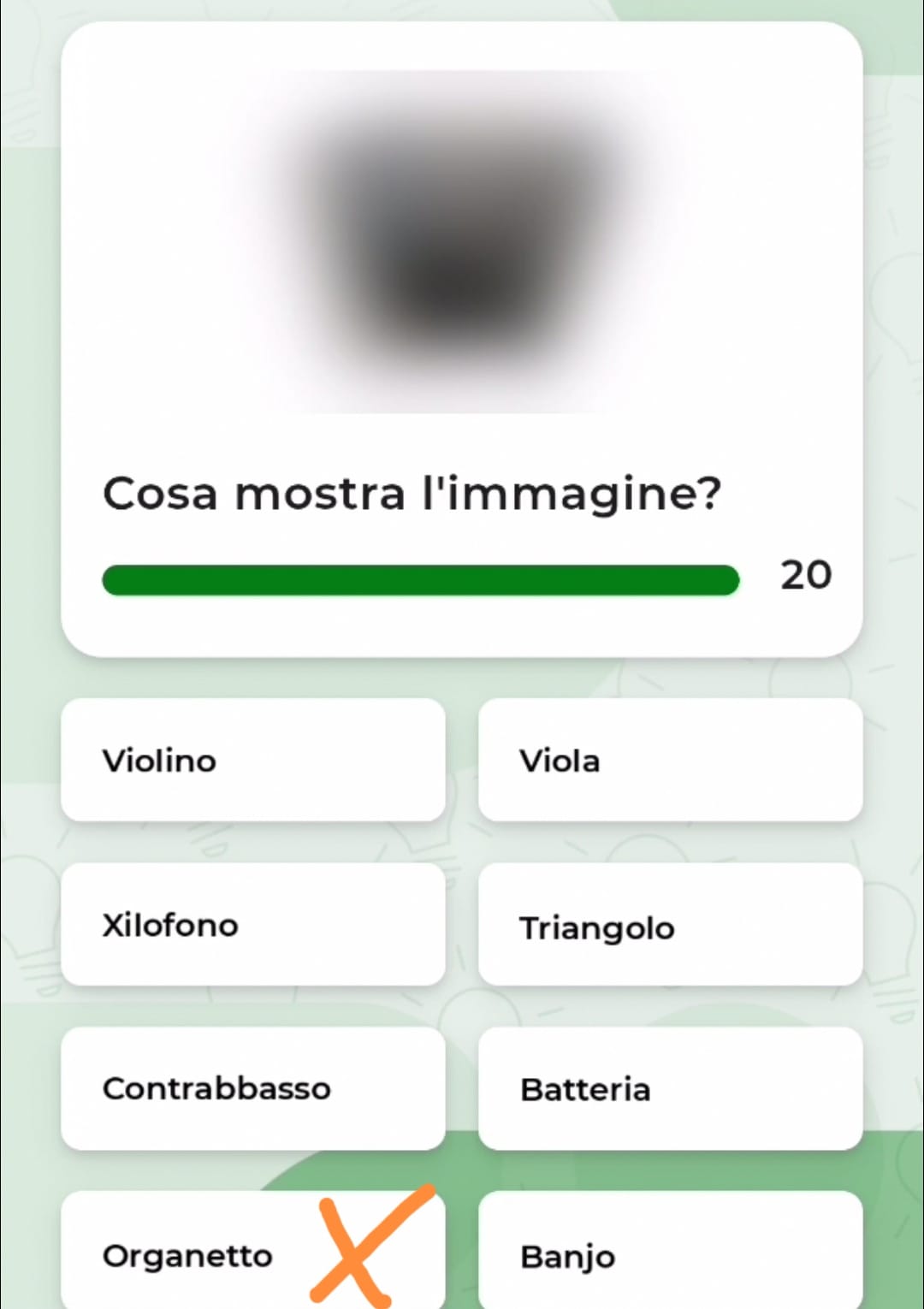Answer with Contrabbasso
The height and width of the screenshot is (1309, 924).
[x=252, y=1088]
